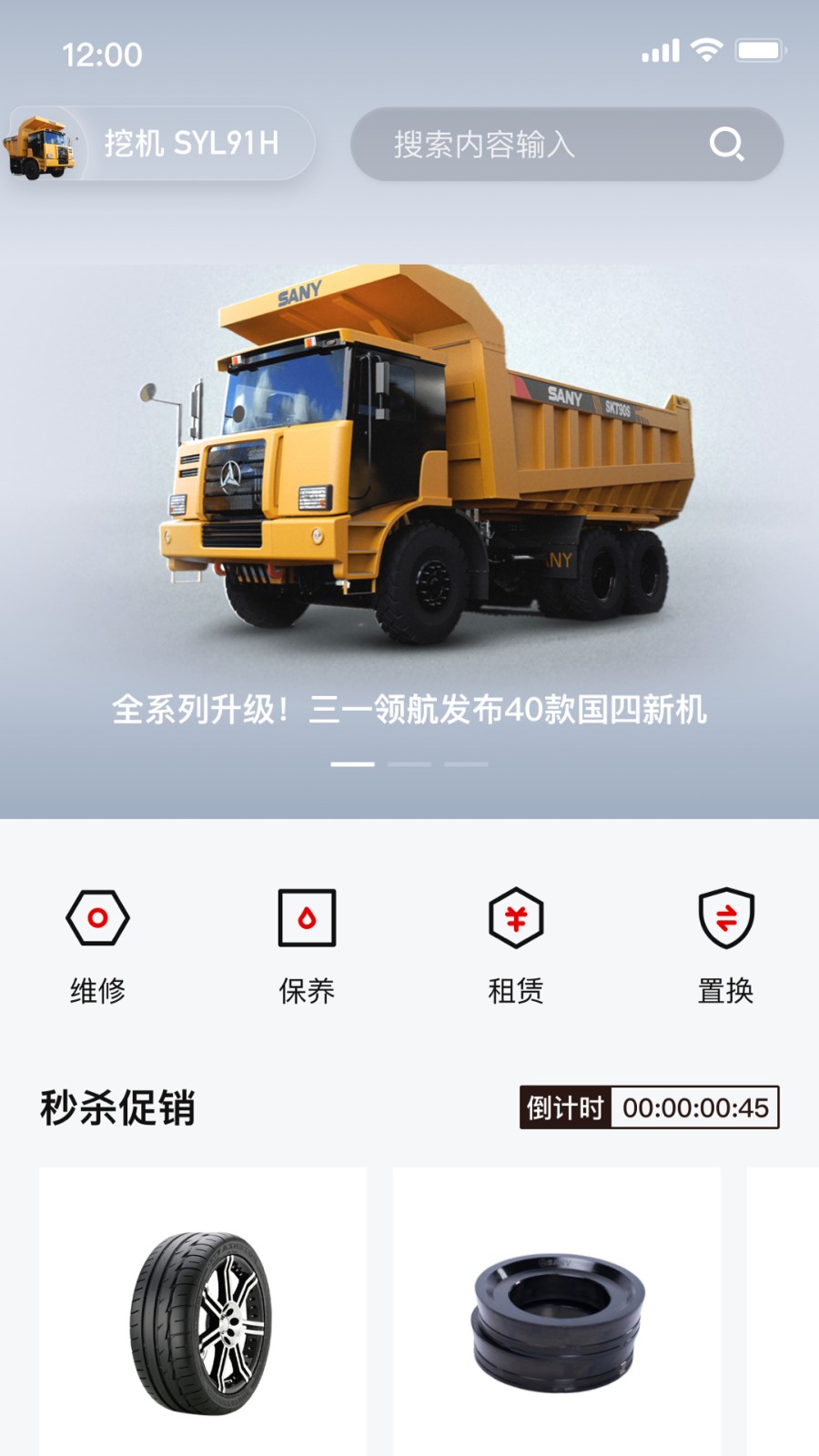This screenshot has height=1456, width=819.
Task: View the black seal ring product
Action: point(557,1319)
